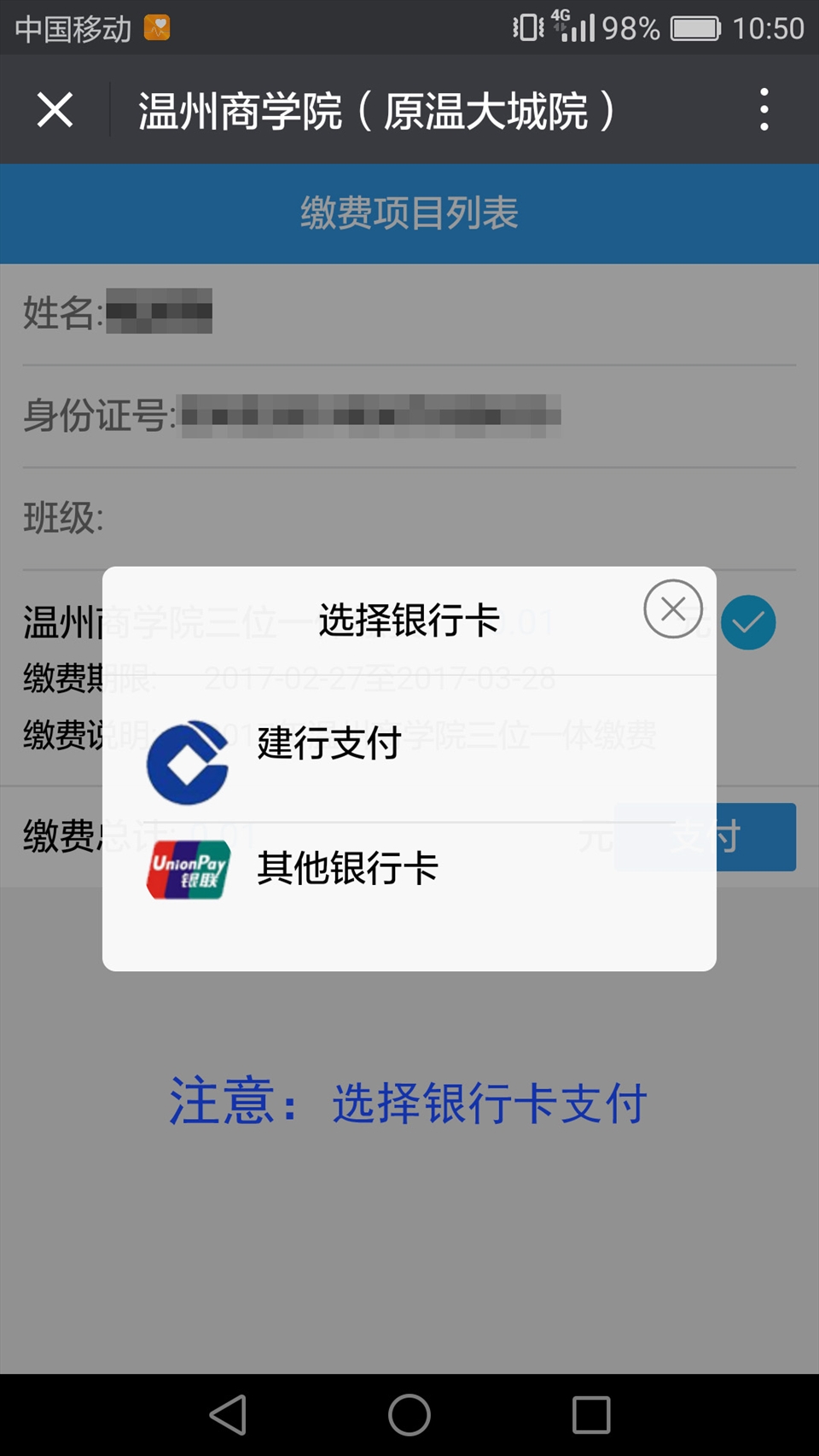Close the webpage with the X icon

click(x=55, y=110)
